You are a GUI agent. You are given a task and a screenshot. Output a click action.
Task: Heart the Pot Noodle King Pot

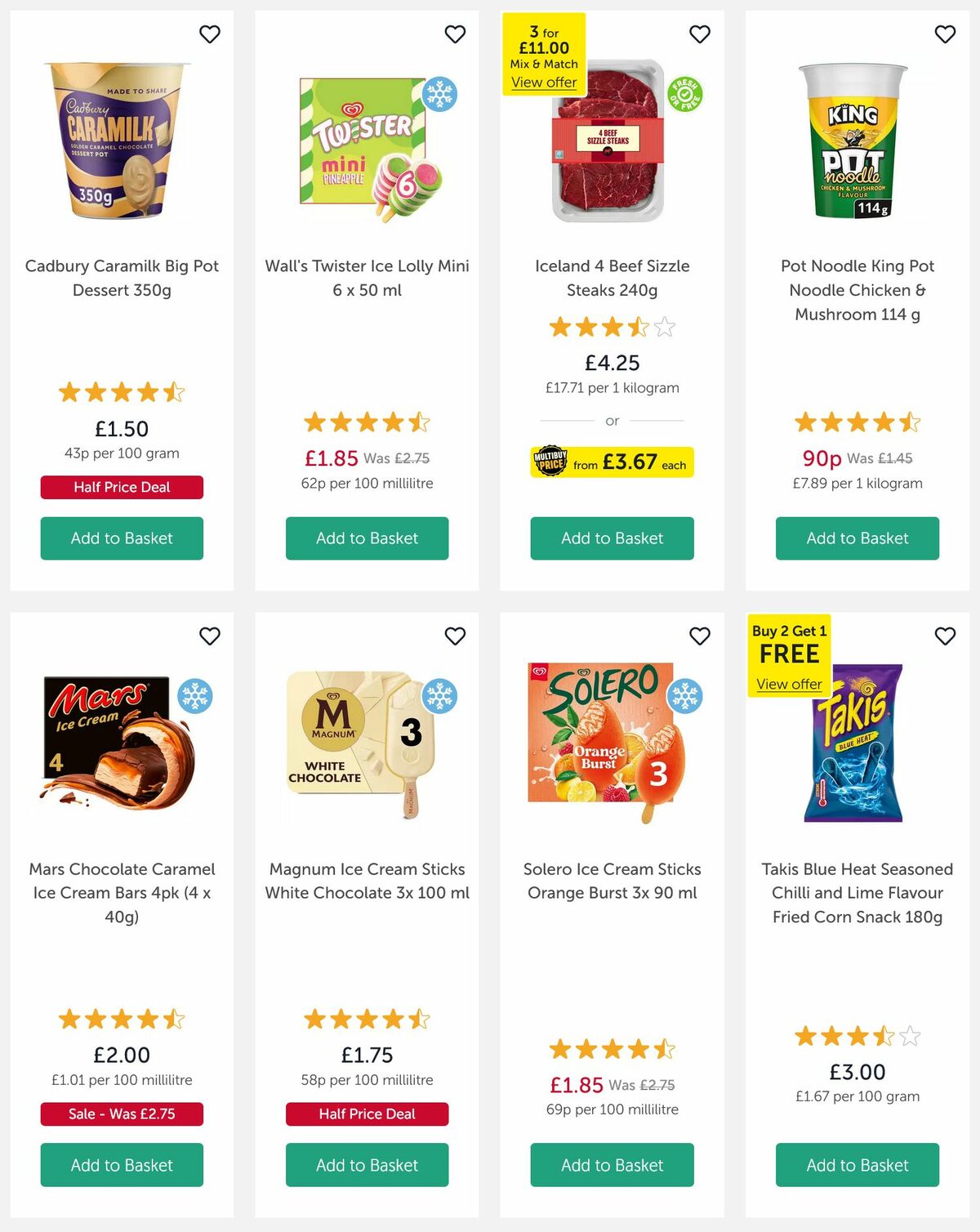point(945,34)
